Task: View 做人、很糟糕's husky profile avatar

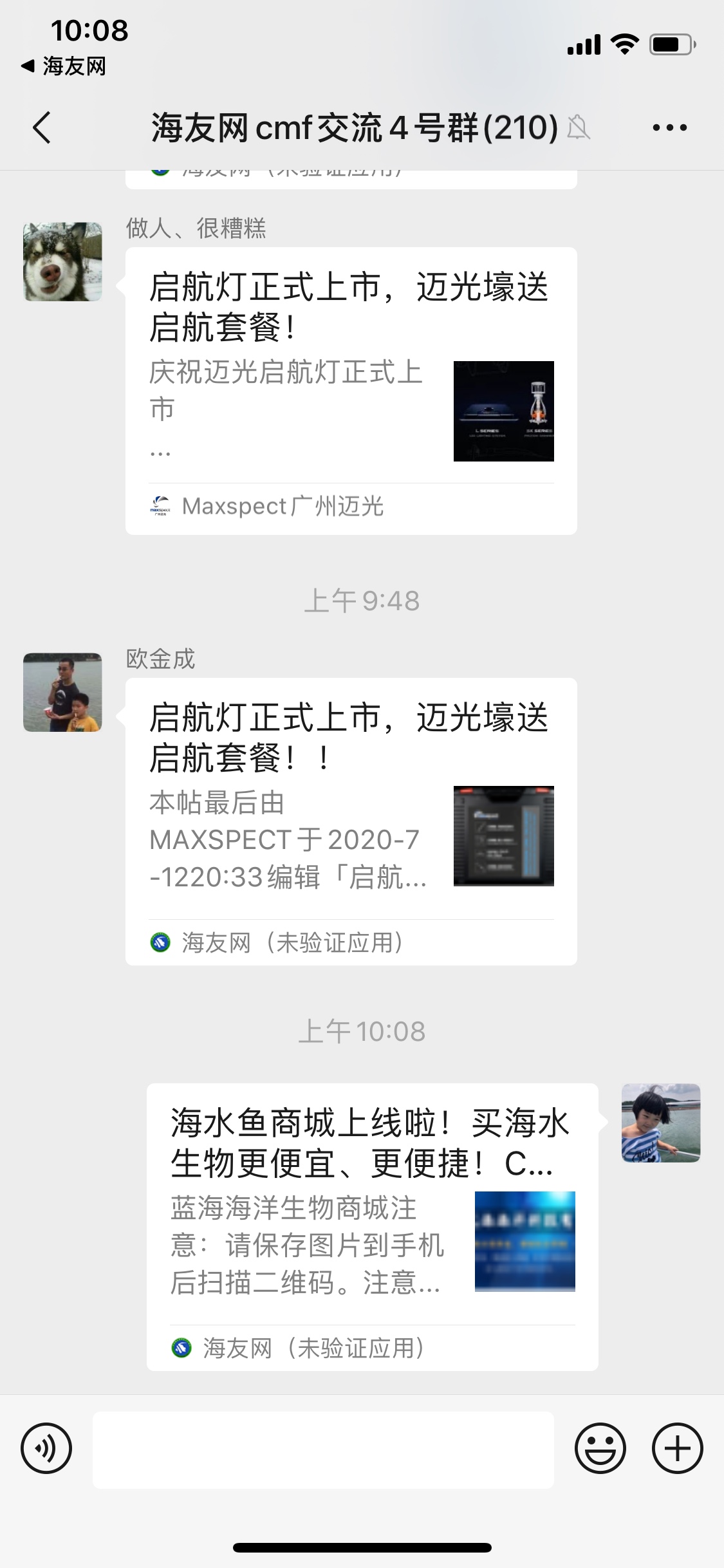Action: tap(62, 261)
